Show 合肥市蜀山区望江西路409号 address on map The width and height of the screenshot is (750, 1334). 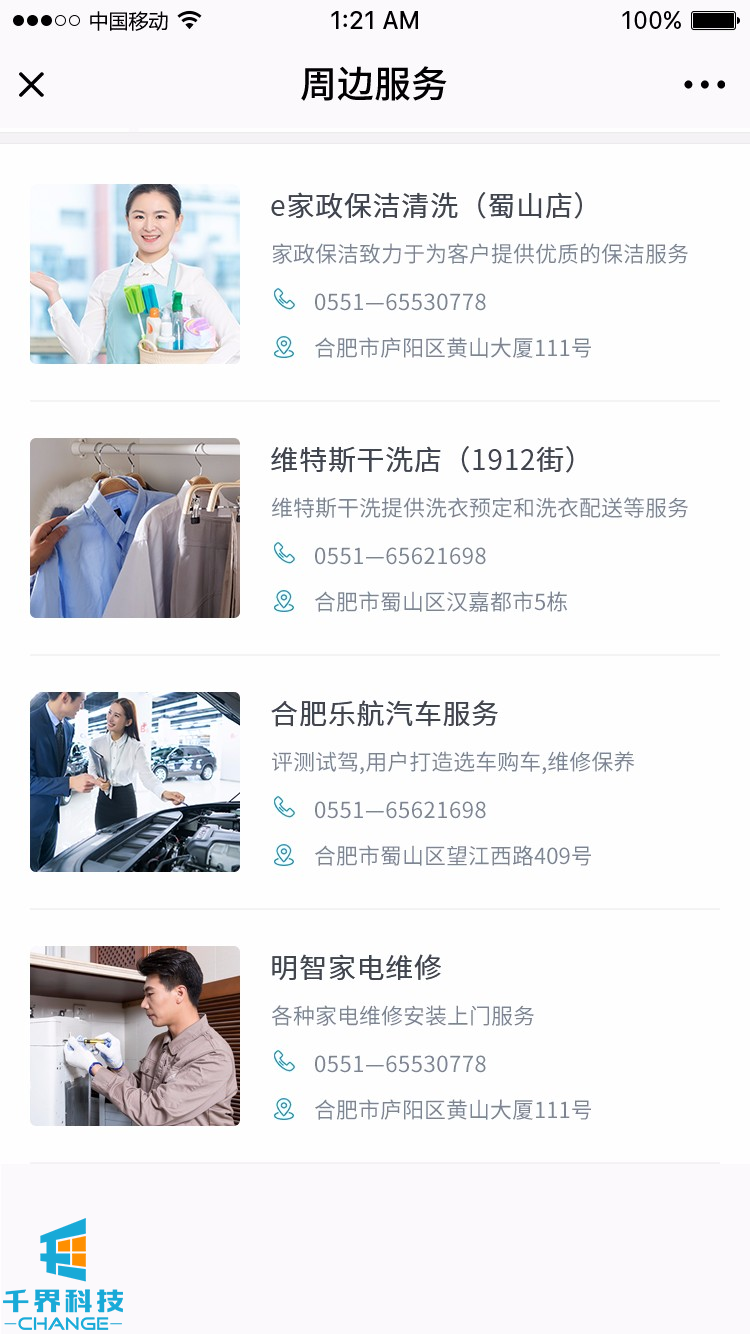452,856
